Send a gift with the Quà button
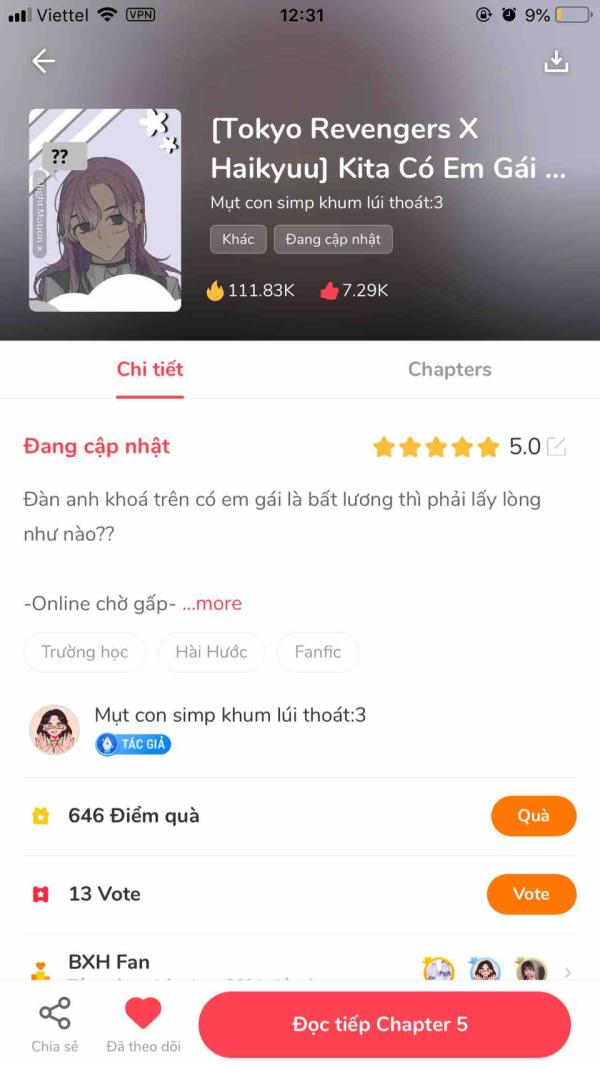600x1067 pixels. (x=533, y=816)
